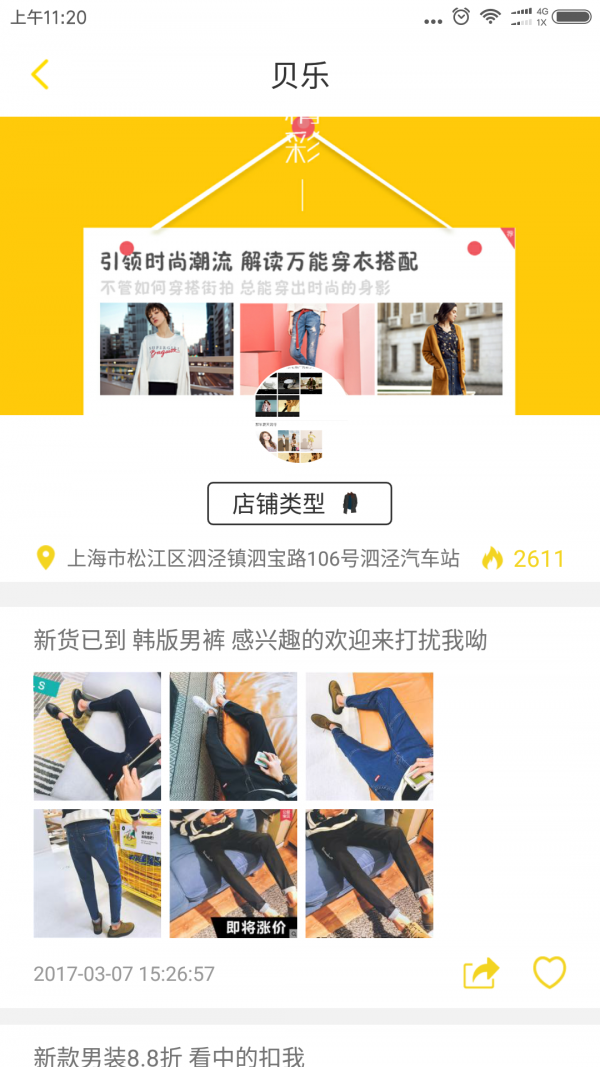The height and width of the screenshot is (1067, 600).
Task: Tap the 店铺类型 button
Action: pos(299,504)
